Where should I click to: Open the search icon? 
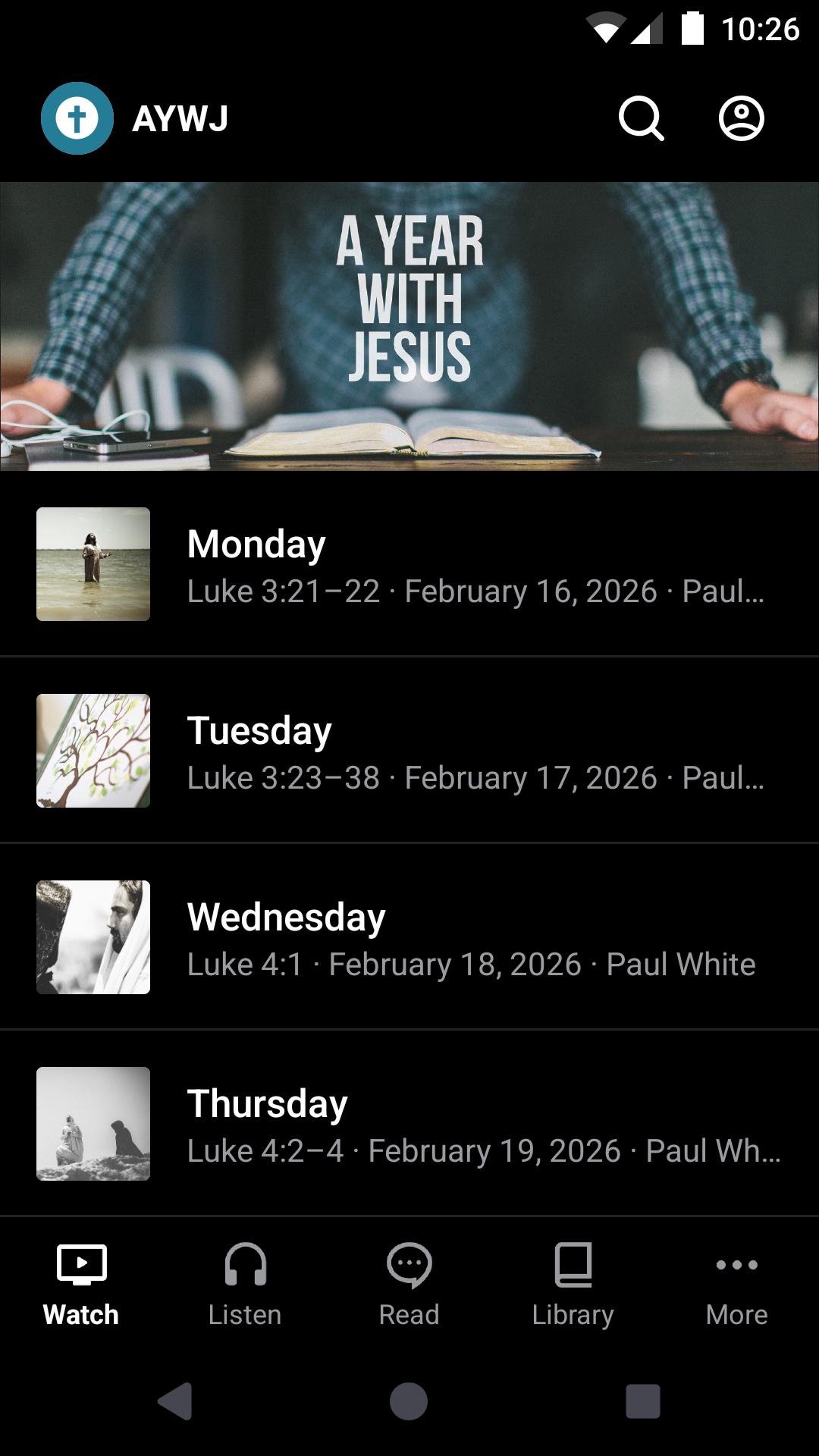(x=641, y=119)
